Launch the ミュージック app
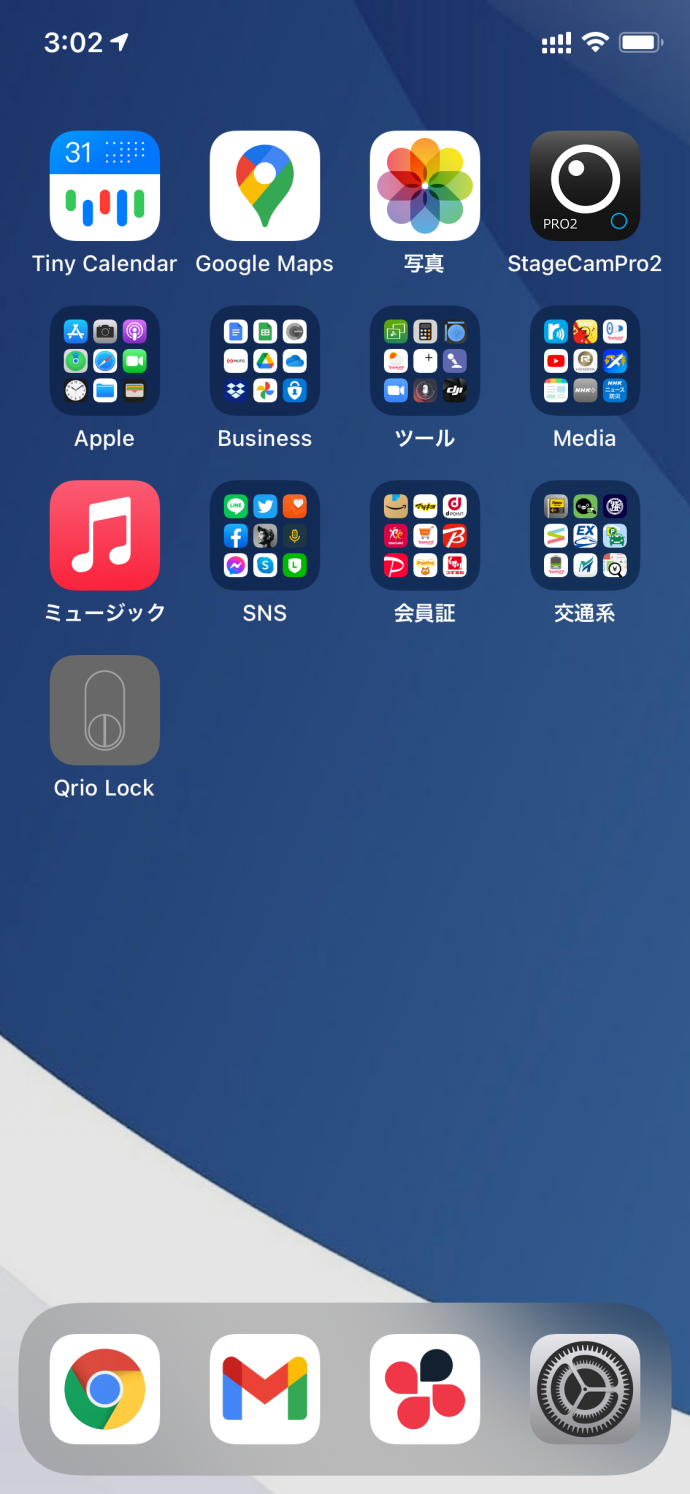 pyautogui.click(x=105, y=536)
